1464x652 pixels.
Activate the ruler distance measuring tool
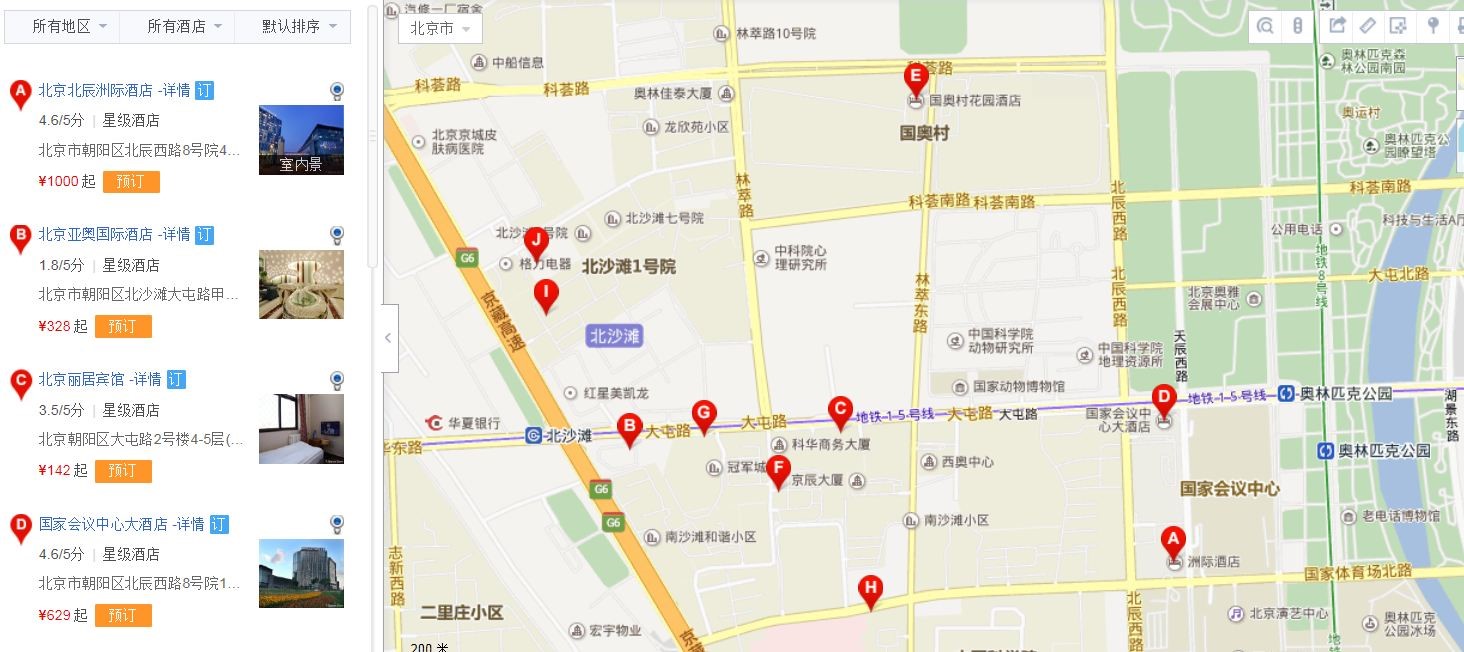coord(1367,26)
